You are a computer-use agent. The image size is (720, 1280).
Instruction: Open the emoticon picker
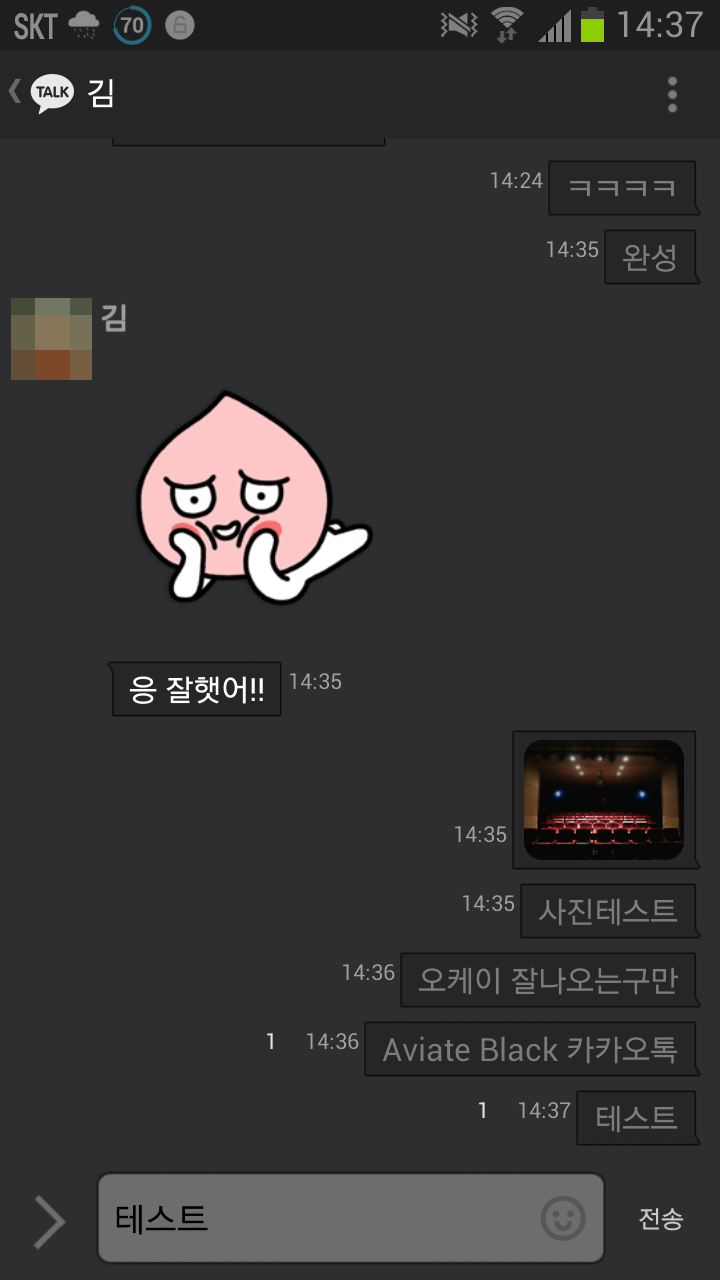pyautogui.click(x=563, y=1218)
